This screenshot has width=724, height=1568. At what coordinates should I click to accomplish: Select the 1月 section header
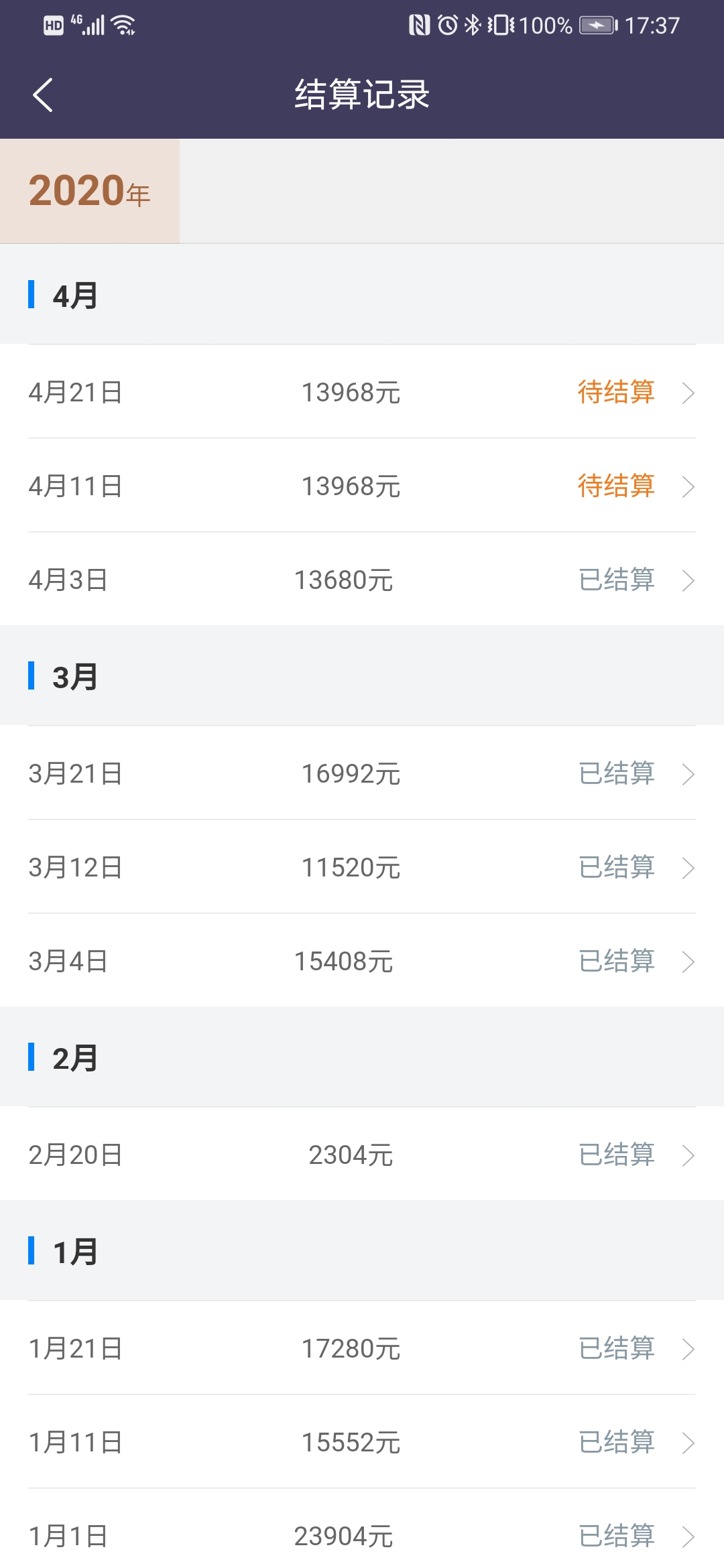(74, 1252)
